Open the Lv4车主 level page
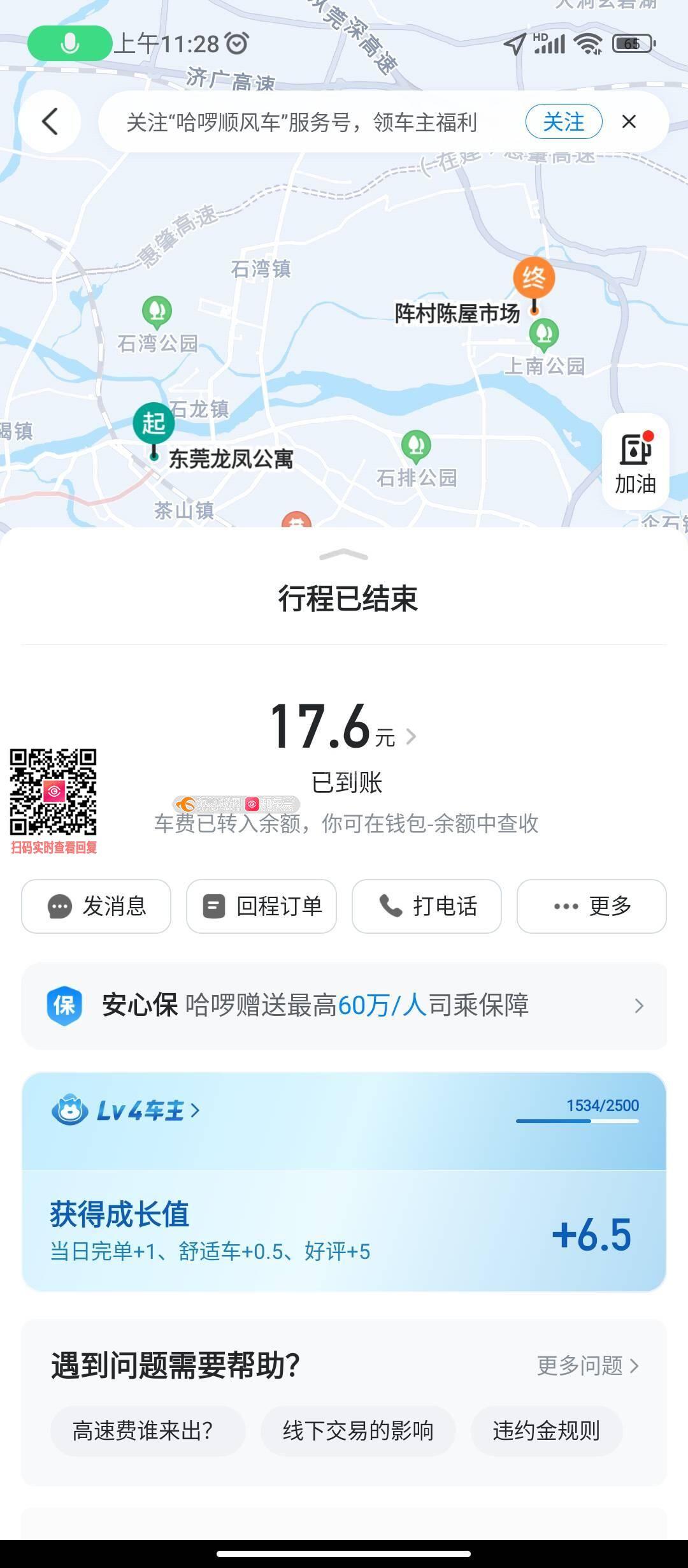The width and height of the screenshot is (688, 1568). (x=126, y=1110)
